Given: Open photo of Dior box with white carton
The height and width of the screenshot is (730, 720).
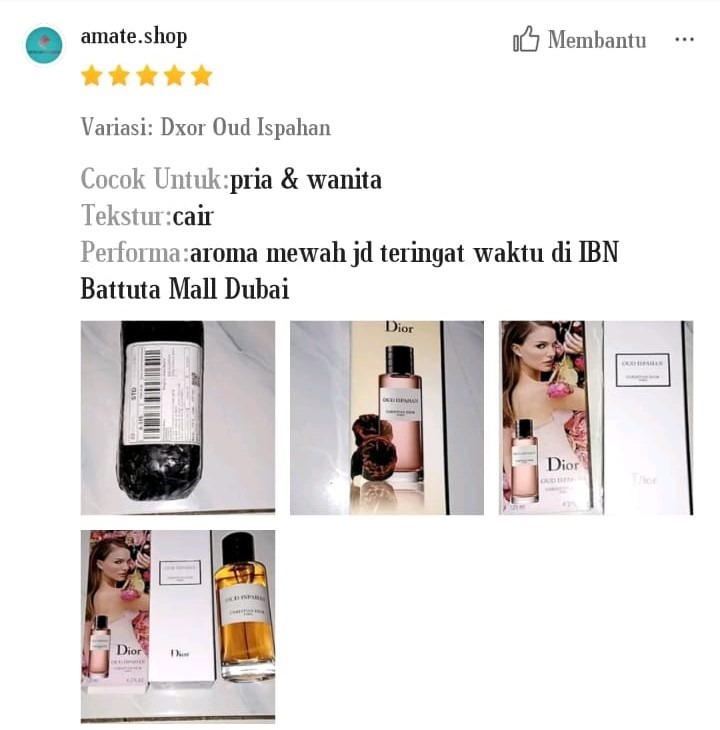Looking at the screenshot, I should 596,417.
